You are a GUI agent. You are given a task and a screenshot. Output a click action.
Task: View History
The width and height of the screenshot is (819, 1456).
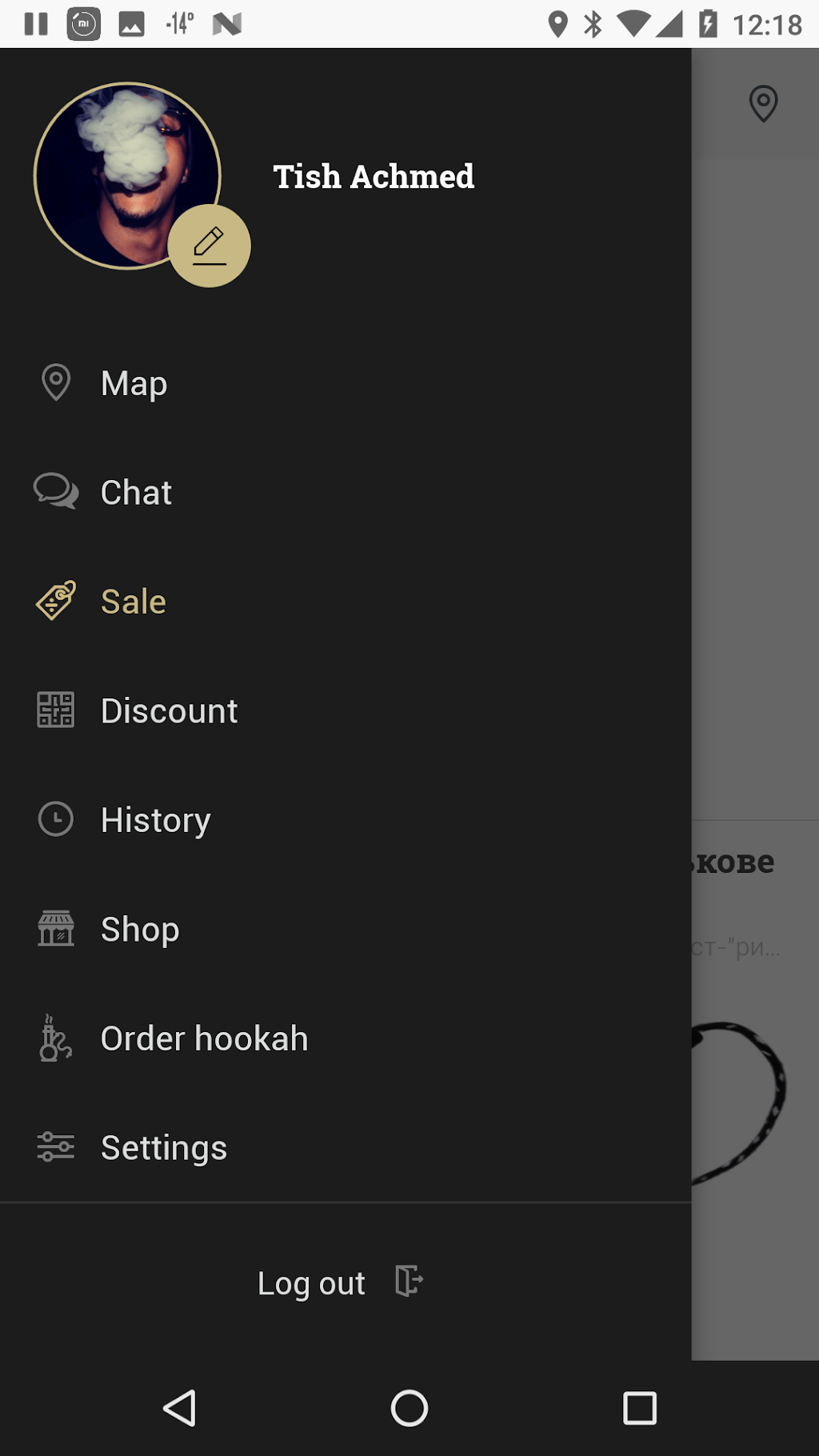[155, 820]
